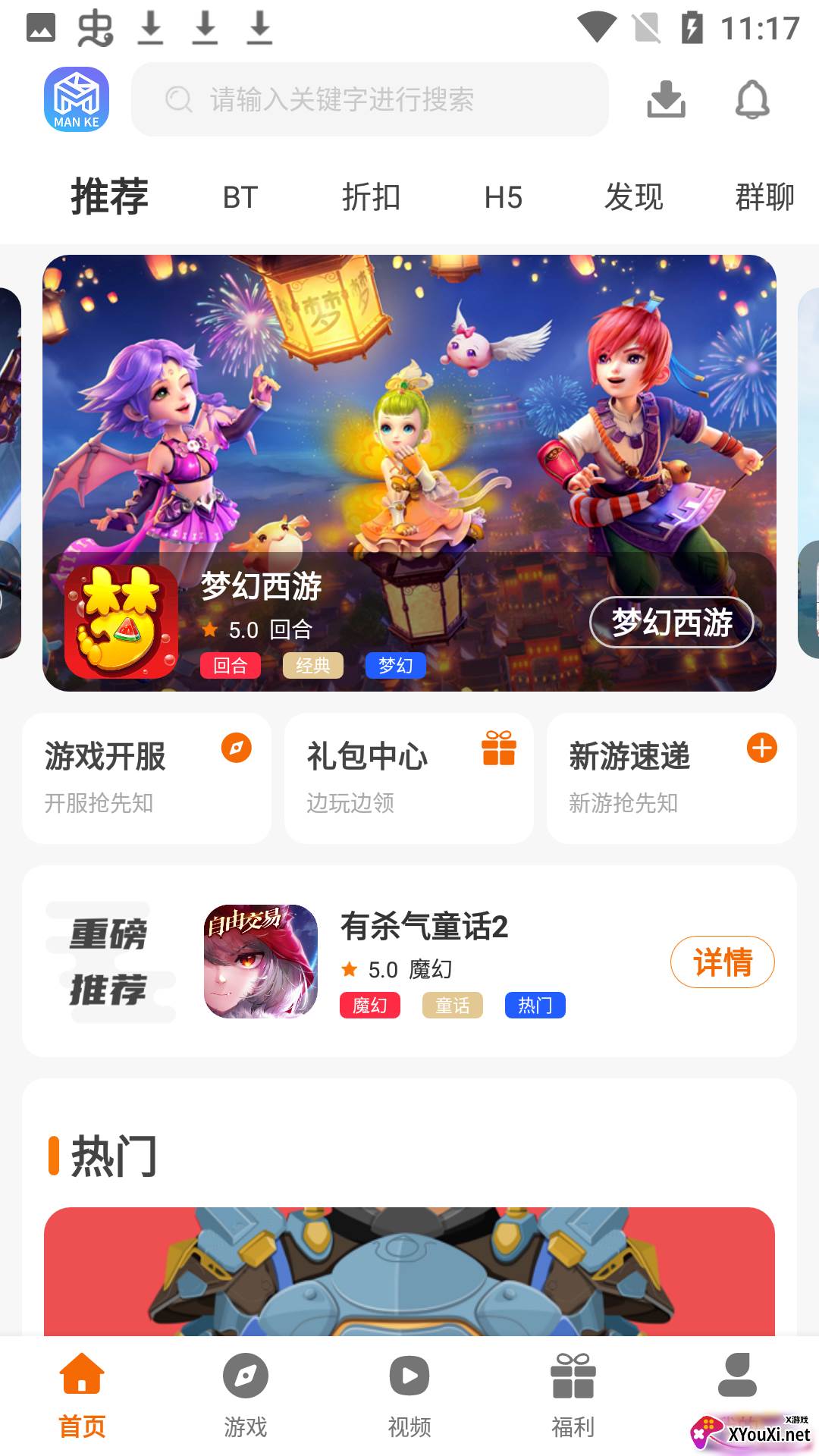819x1456 pixels.
Task: View 详情 for 有杀气童话2
Action: point(722,962)
